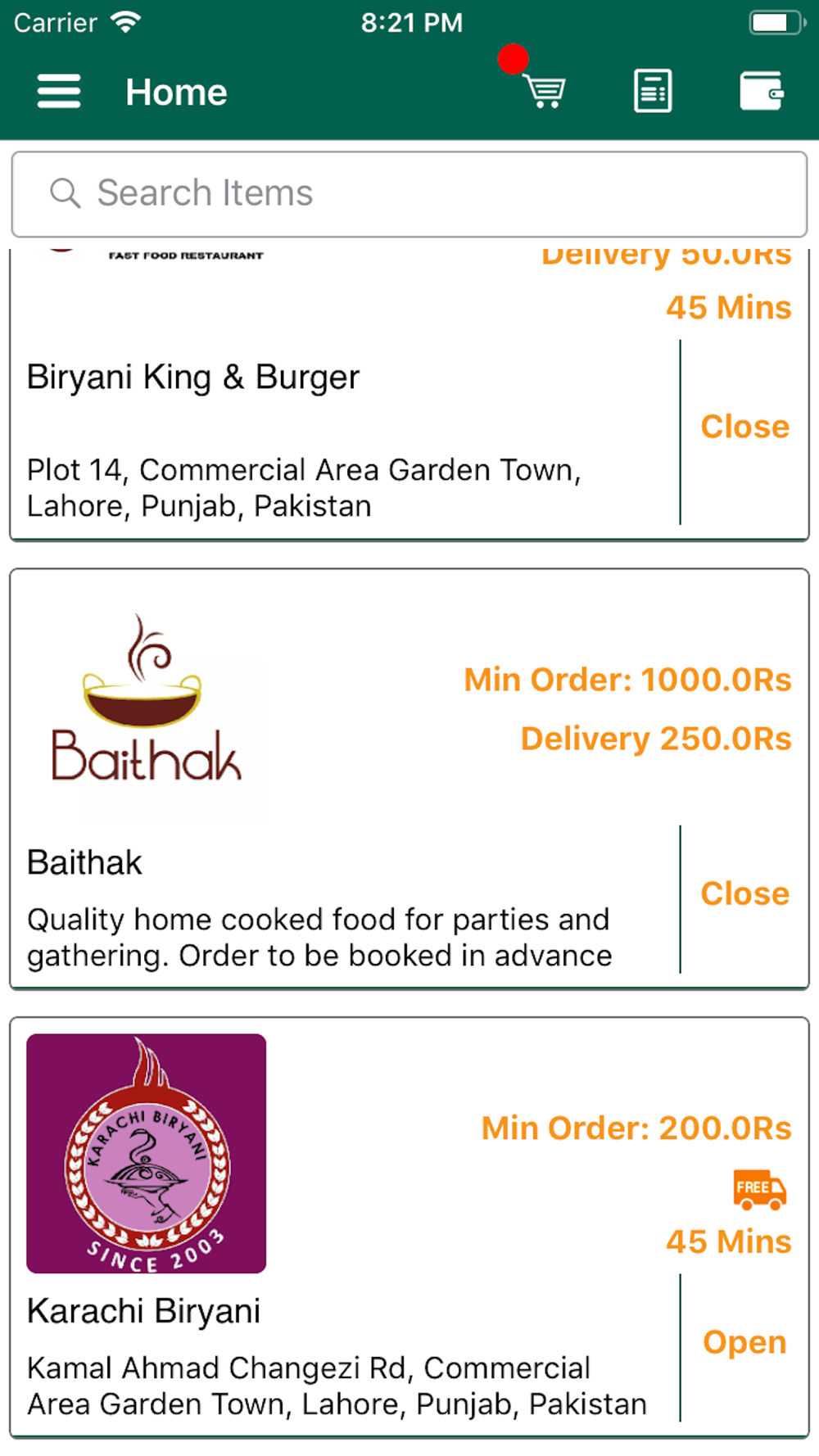Open the hamburger menu

[59, 91]
